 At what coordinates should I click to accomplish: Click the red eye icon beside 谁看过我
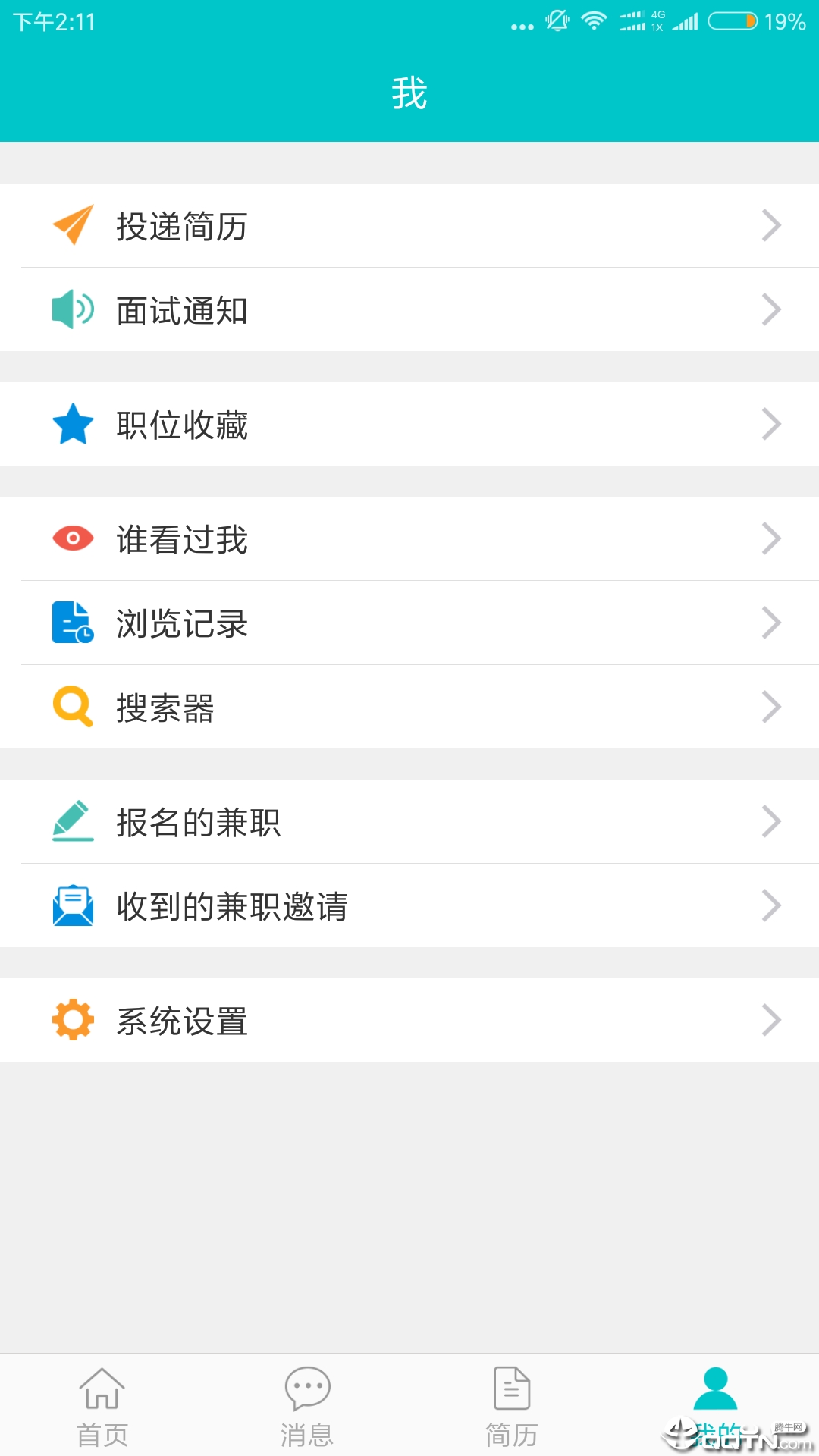click(x=73, y=538)
